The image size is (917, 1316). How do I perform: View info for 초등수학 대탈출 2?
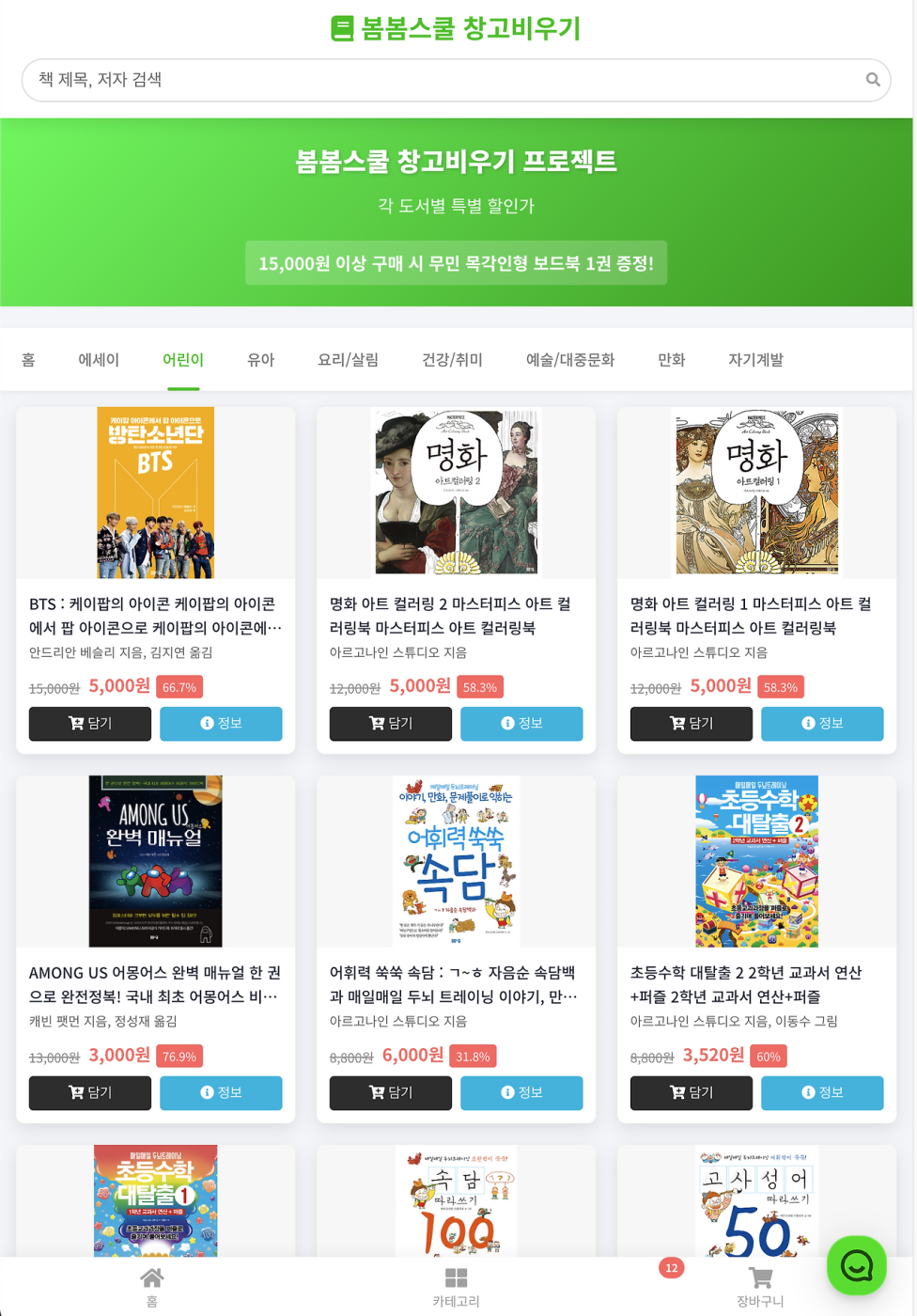pos(822,1093)
